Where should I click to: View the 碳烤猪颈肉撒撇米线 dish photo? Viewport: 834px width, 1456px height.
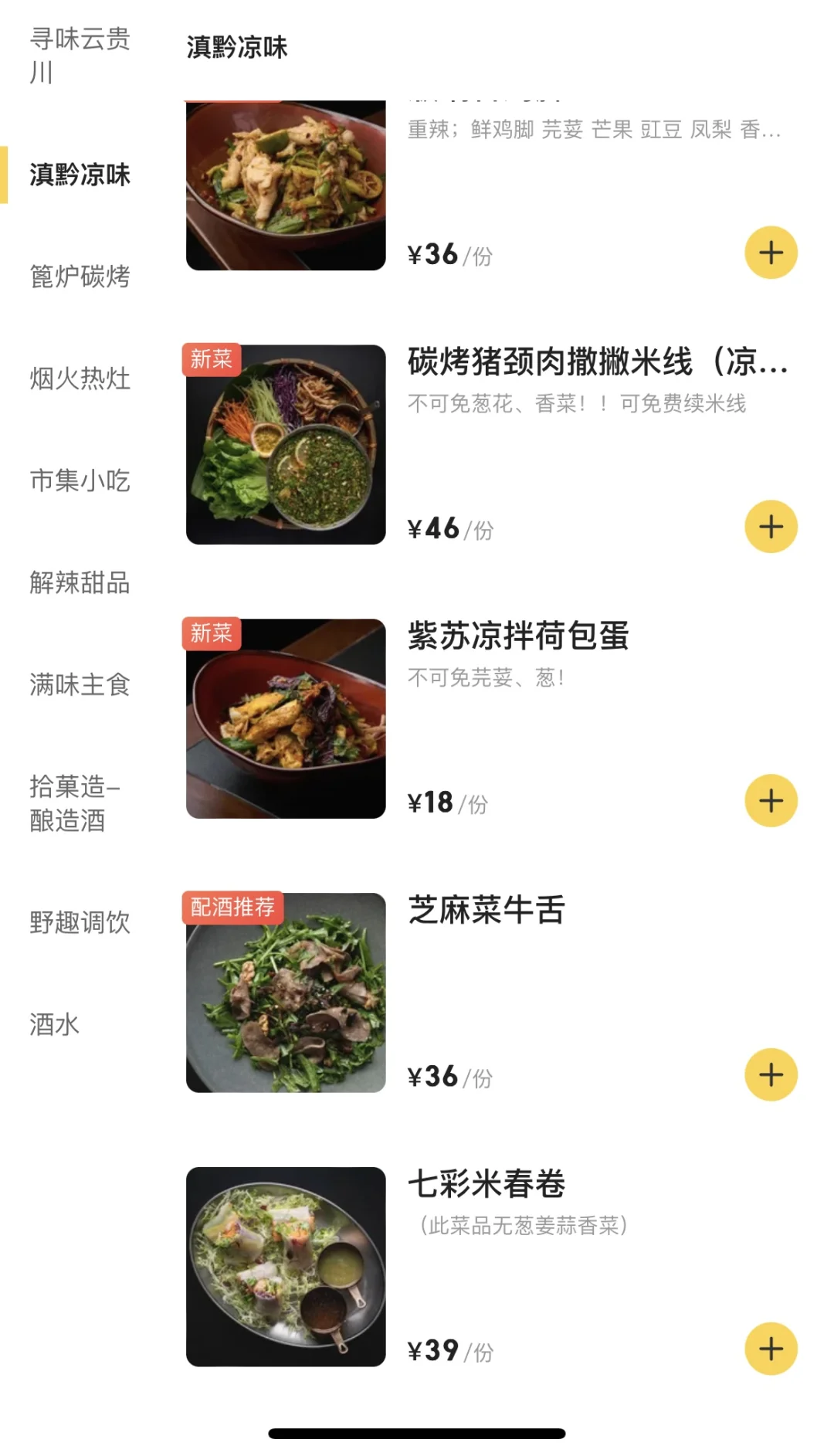pos(286,444)
